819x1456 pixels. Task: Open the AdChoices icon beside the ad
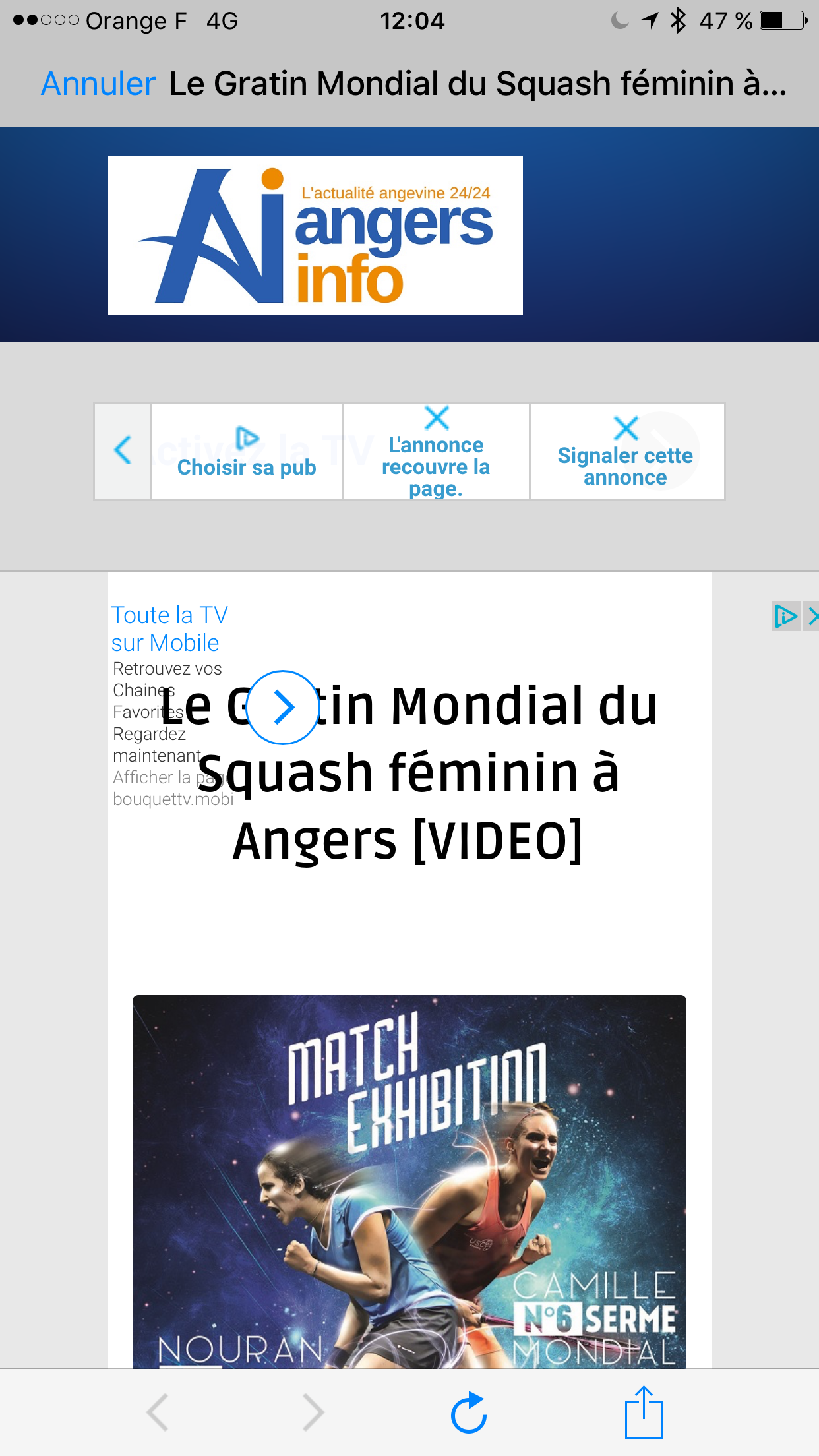click(786, 617)
